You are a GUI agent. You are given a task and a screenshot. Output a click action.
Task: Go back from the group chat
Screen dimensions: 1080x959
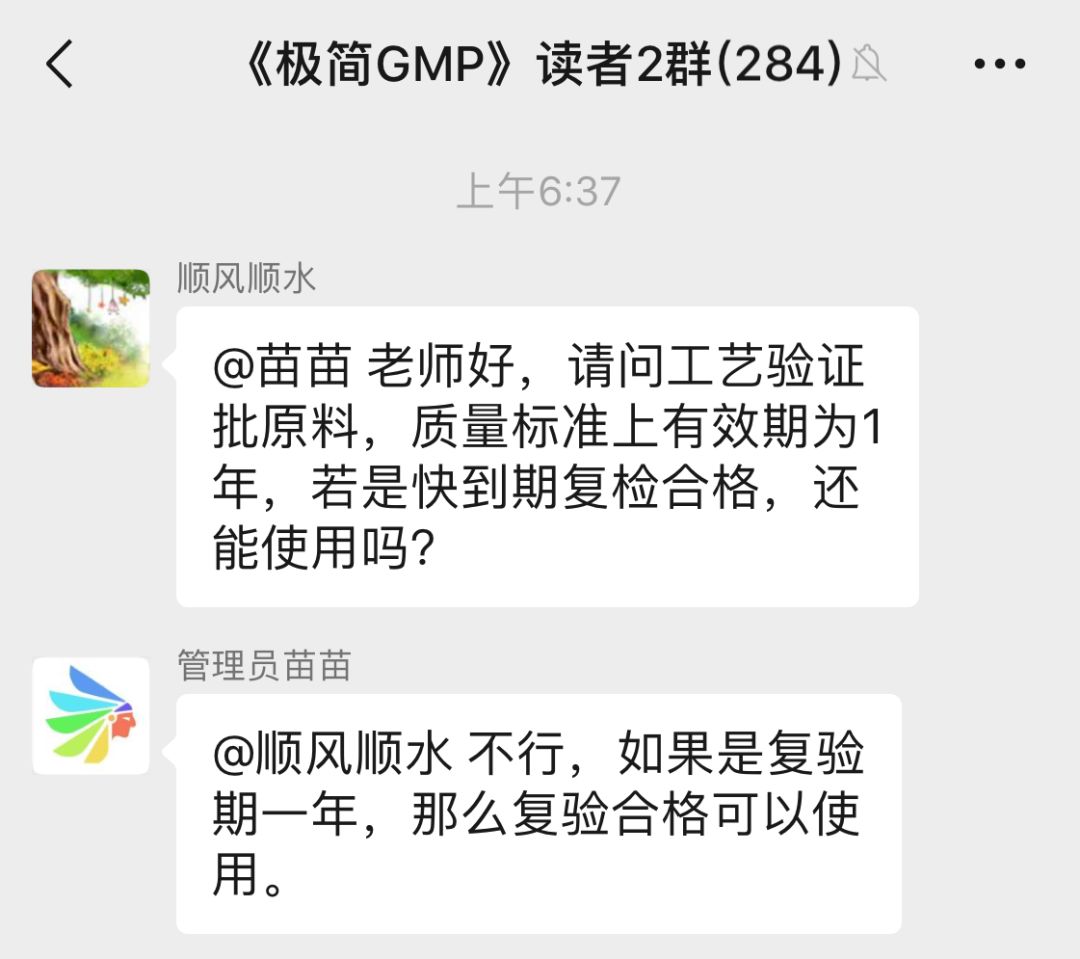pos(60,65)
